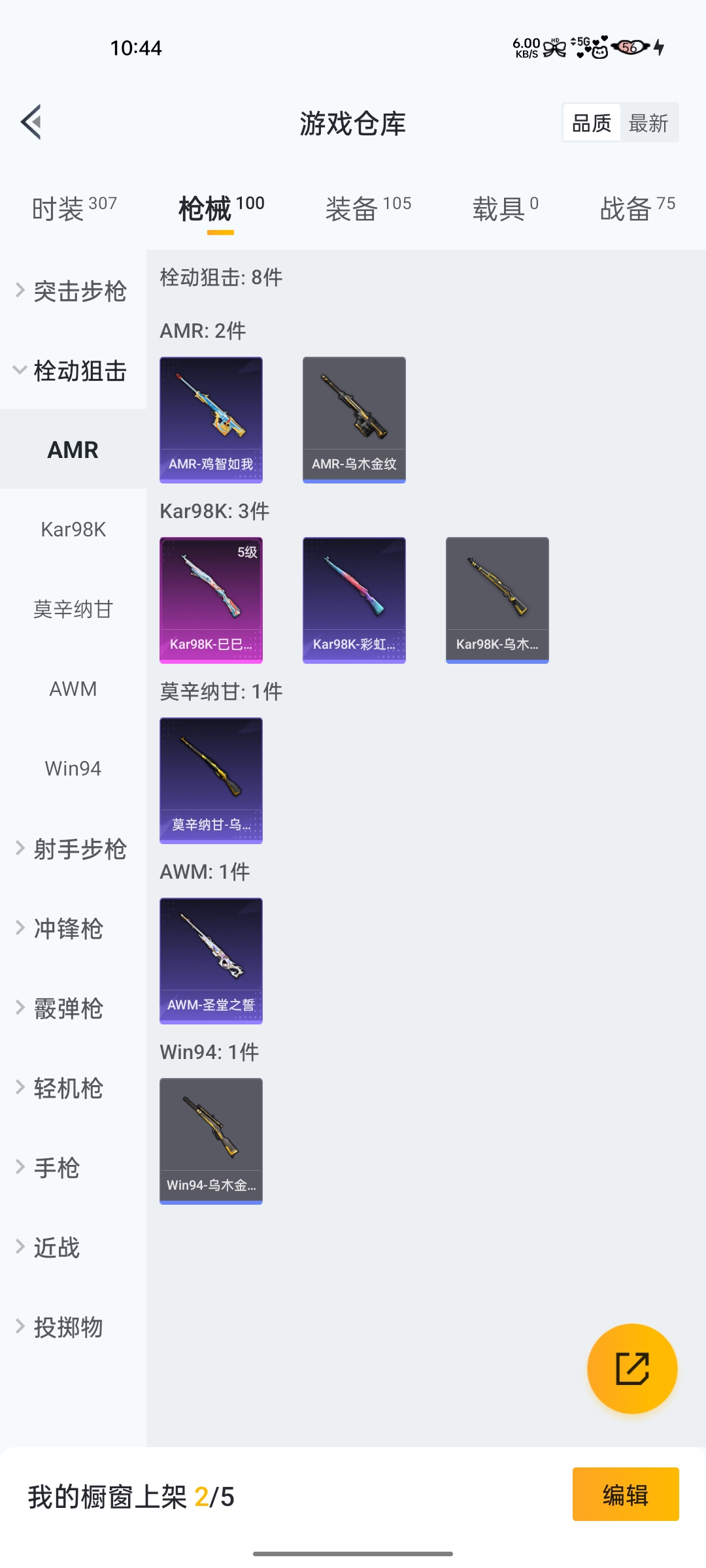Select the Win94-乌木金 skin
The height and width of the screenshot is (1568, 706).
click(210, 1139)
